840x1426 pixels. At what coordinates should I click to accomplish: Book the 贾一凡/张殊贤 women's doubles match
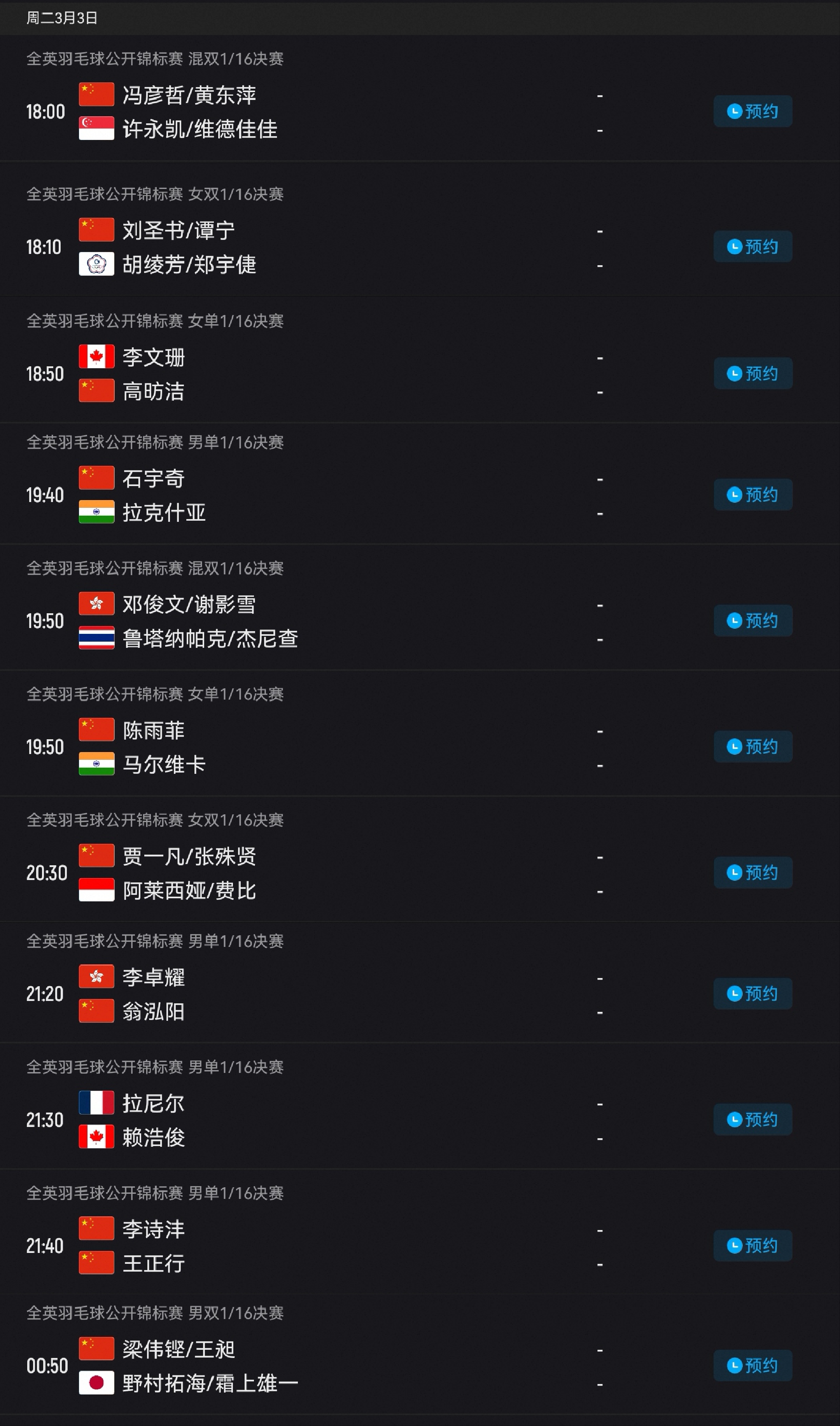click(x=752, y=873)
